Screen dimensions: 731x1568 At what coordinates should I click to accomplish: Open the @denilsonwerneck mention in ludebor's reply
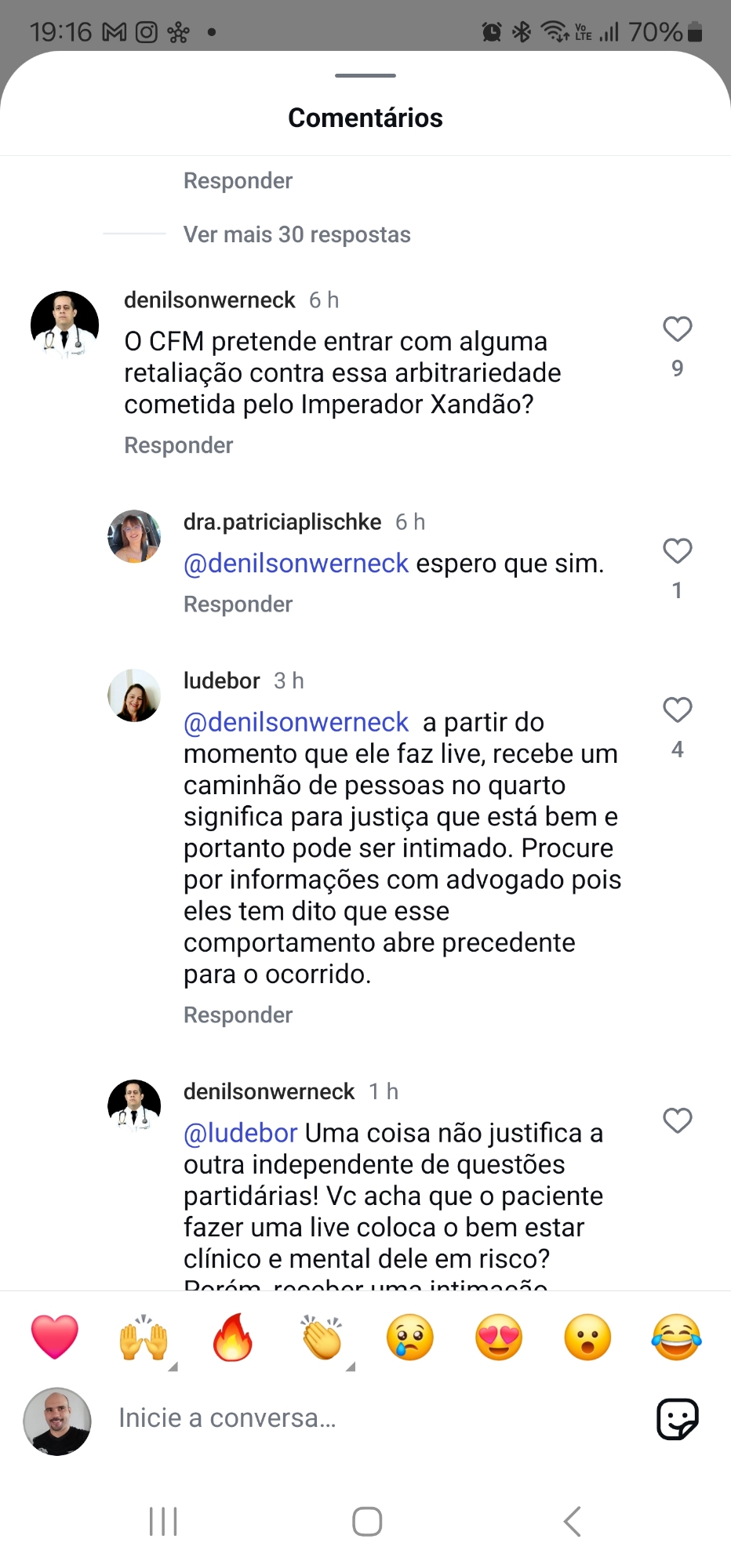coord(296,722)
